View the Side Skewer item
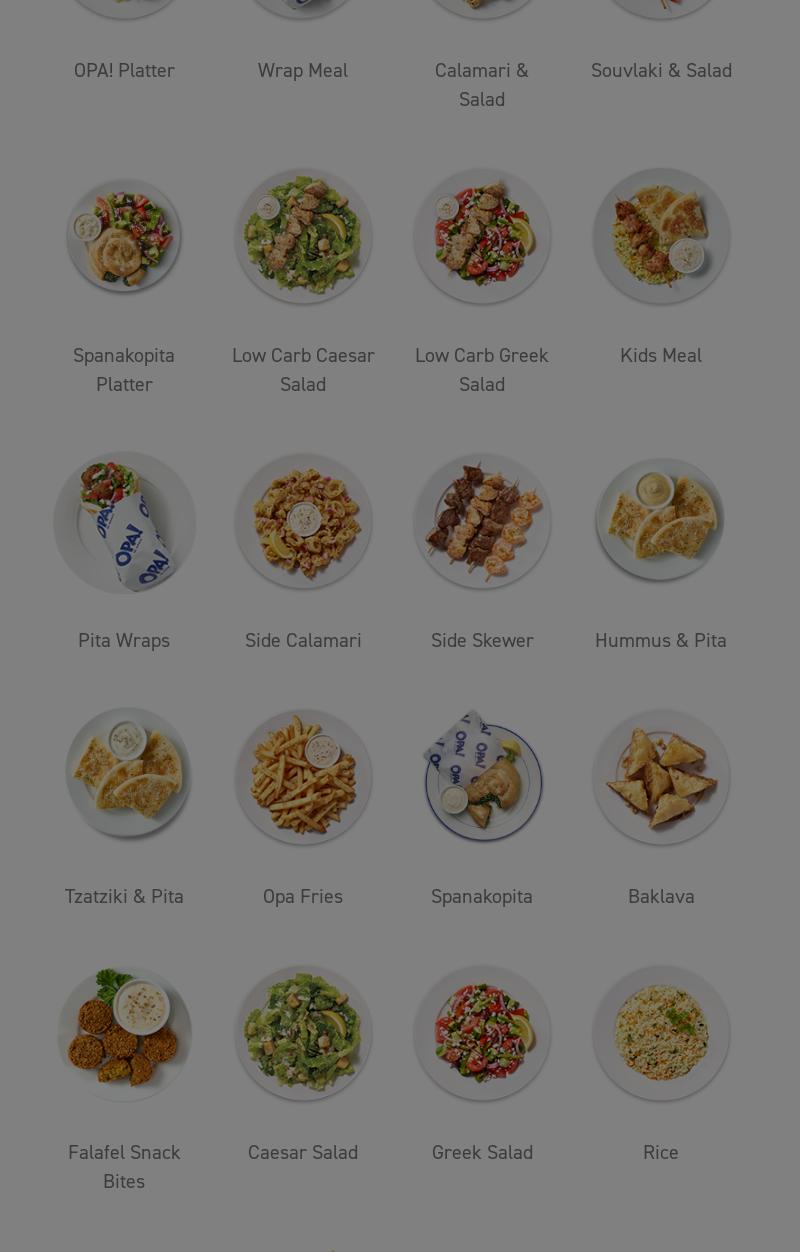800x1252 pixels. [x=482, y=521]
